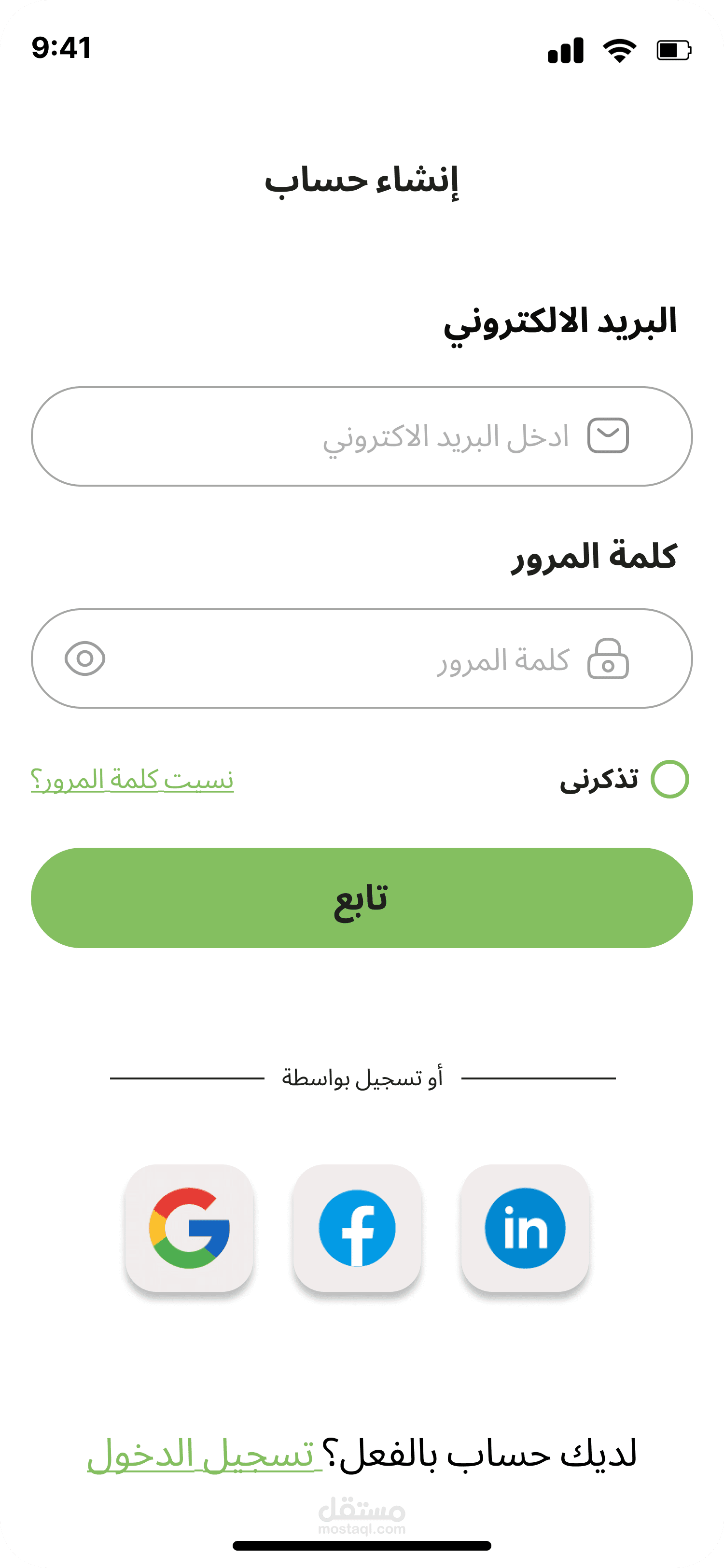Tap the email address input field

(x=362, y=436)
